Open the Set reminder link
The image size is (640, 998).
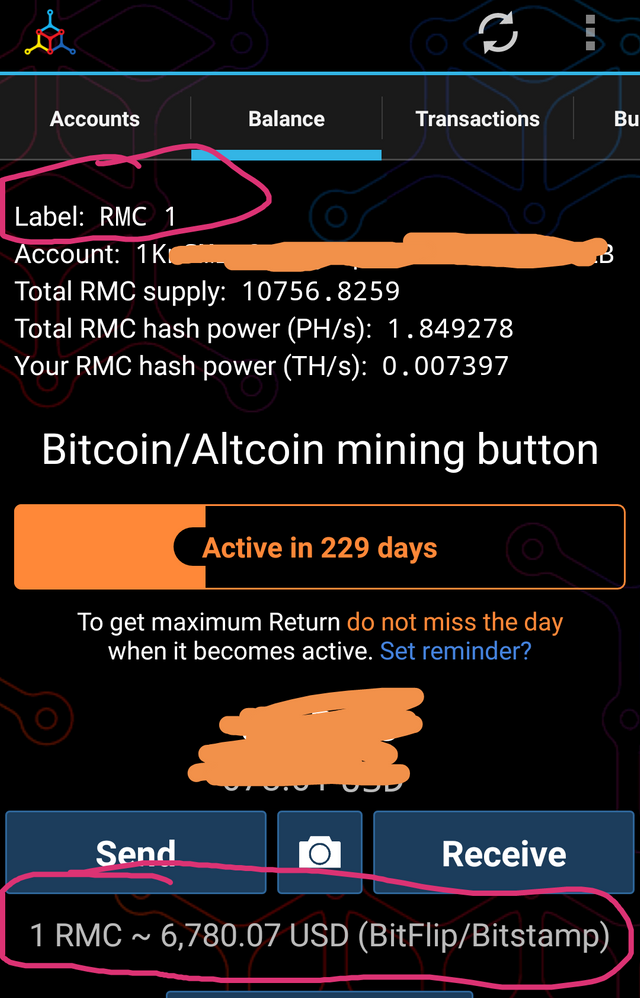(455, 652)
